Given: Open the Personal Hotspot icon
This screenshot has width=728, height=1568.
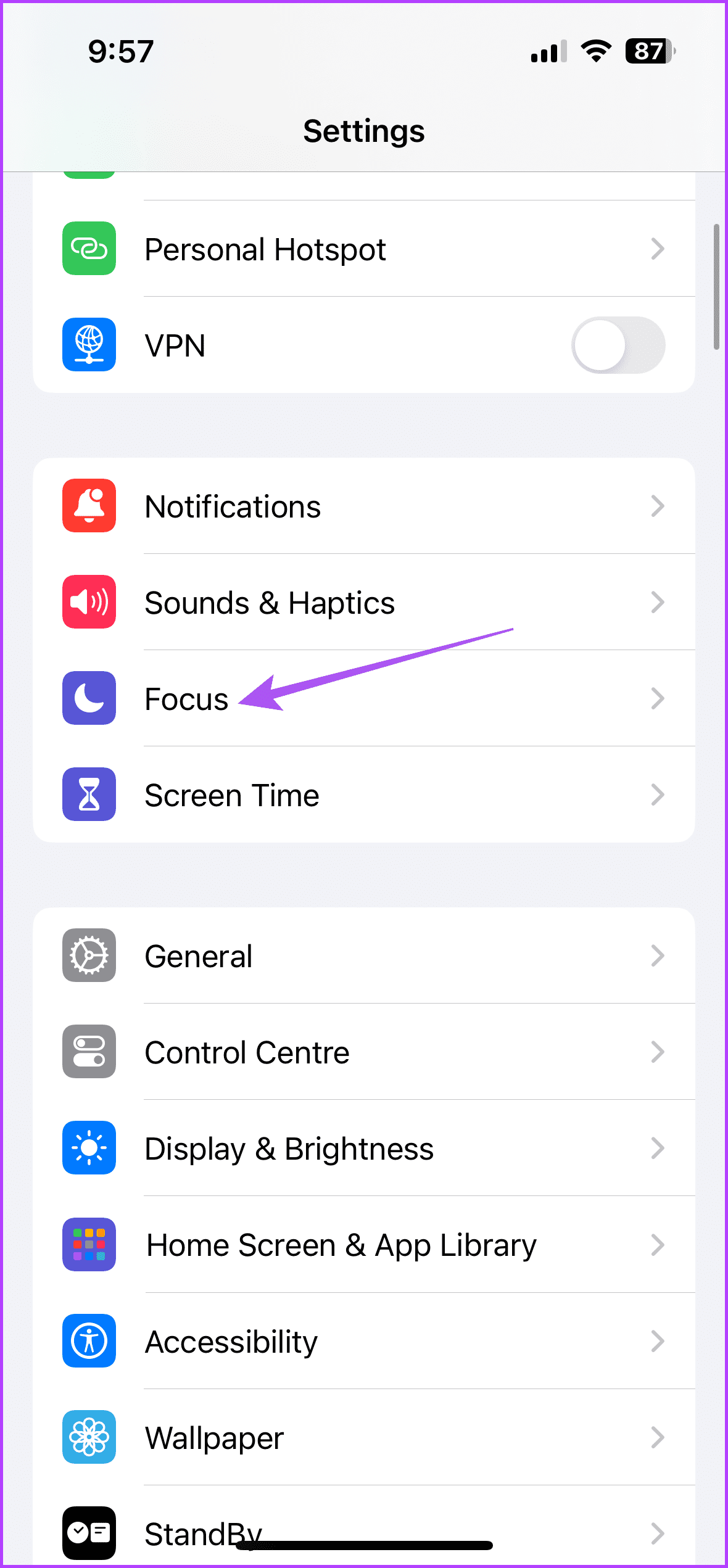Looking at the screenshot, I should pos(89,249).
